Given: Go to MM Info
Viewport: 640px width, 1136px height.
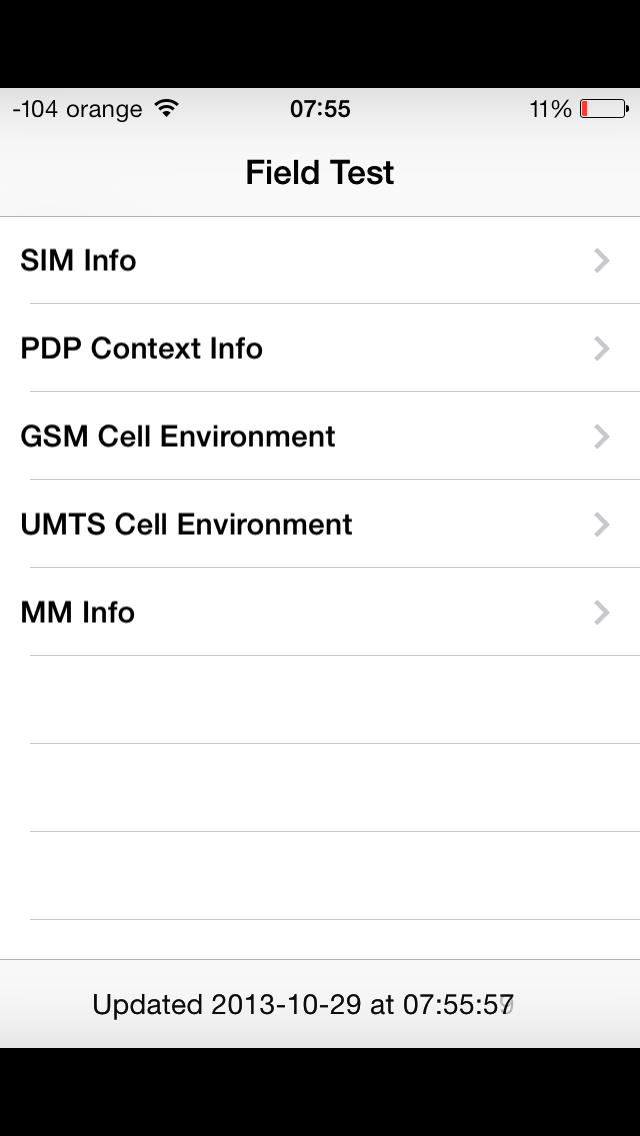Looking at the screenshot, I should pyautogui.click(x=320, y=611).
